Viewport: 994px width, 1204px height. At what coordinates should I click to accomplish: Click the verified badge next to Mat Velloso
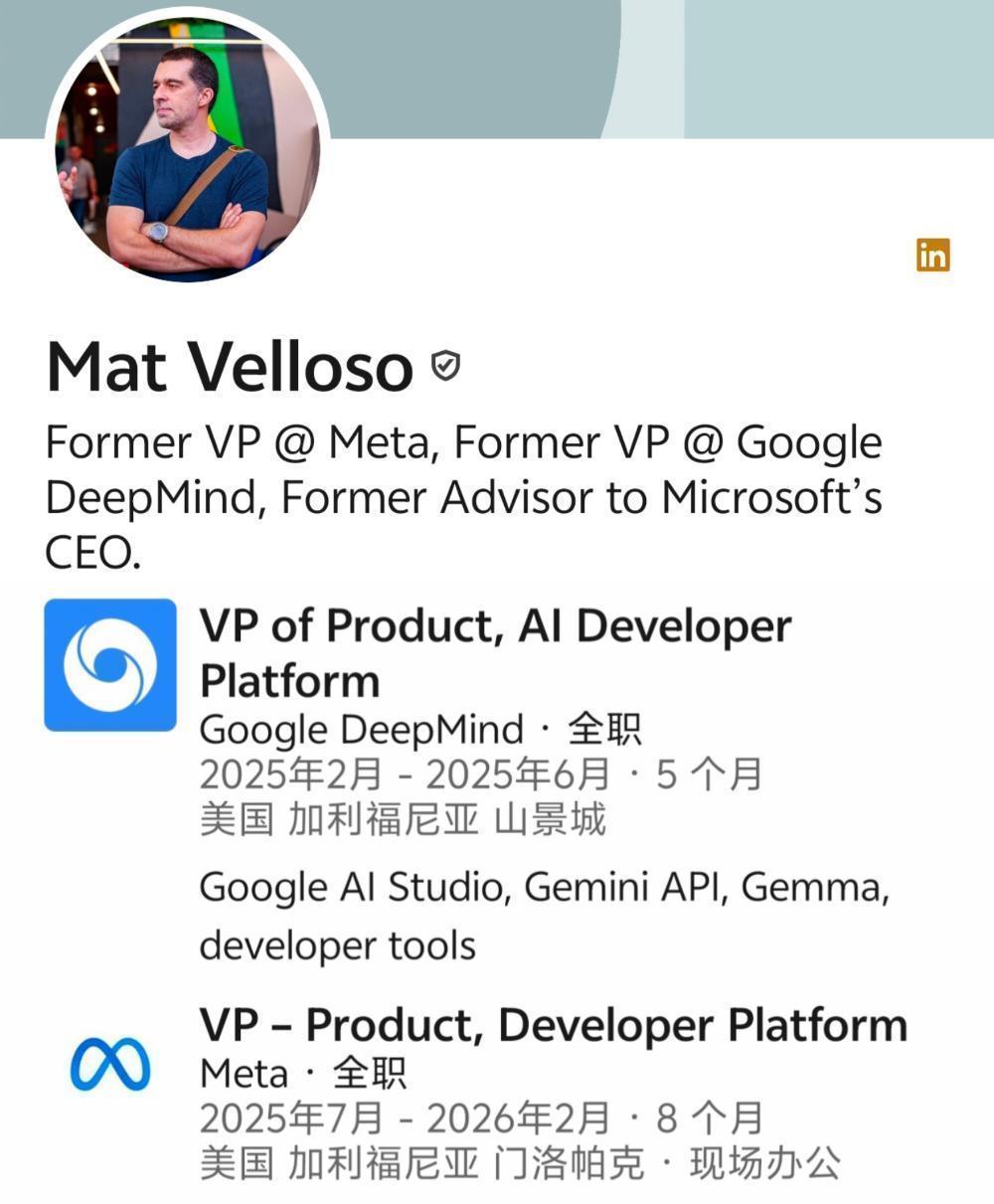[x=446, y=367]
